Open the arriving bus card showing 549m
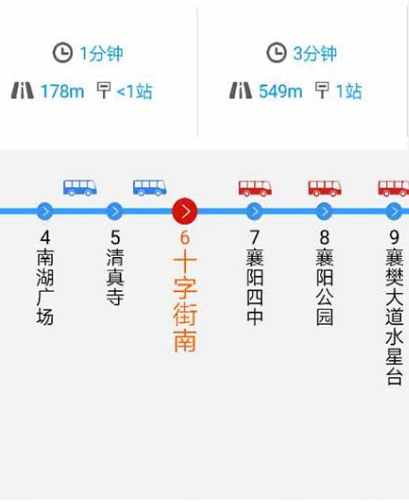This screenshot has width=409, height=503. pos(302,72)
